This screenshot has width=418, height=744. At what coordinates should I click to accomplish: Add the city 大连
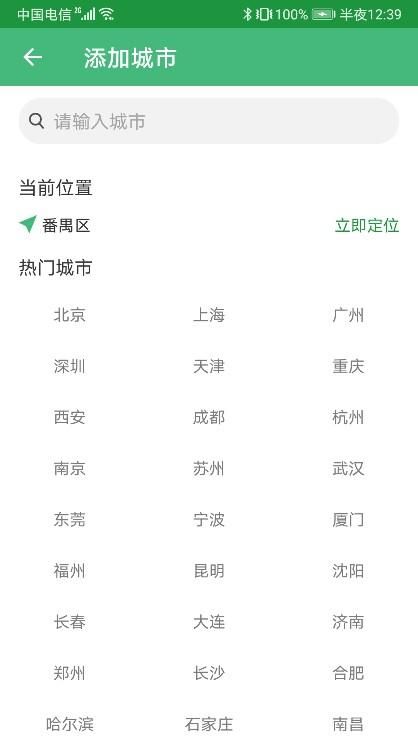coord(209,622)
